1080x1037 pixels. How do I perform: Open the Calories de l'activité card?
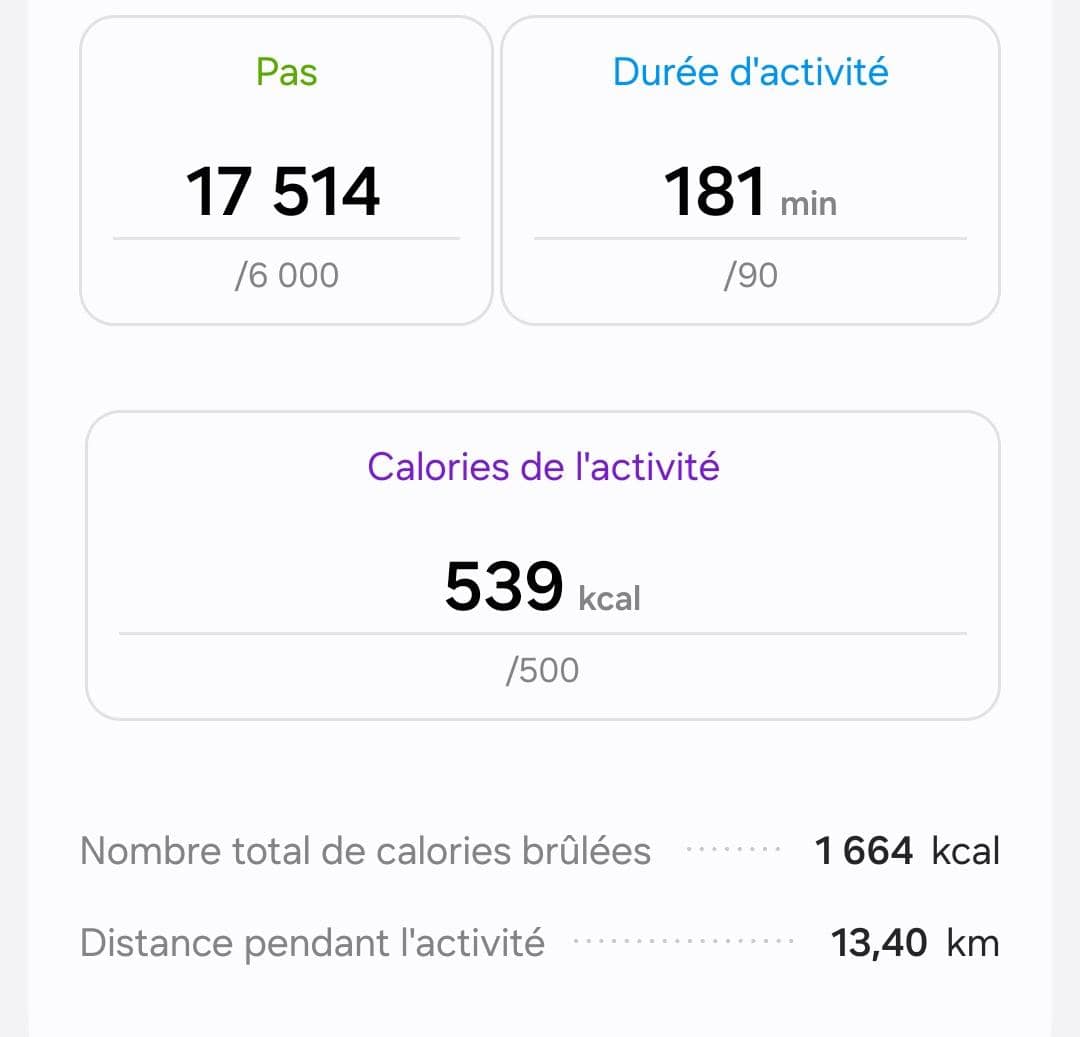[x=543, y=565]
